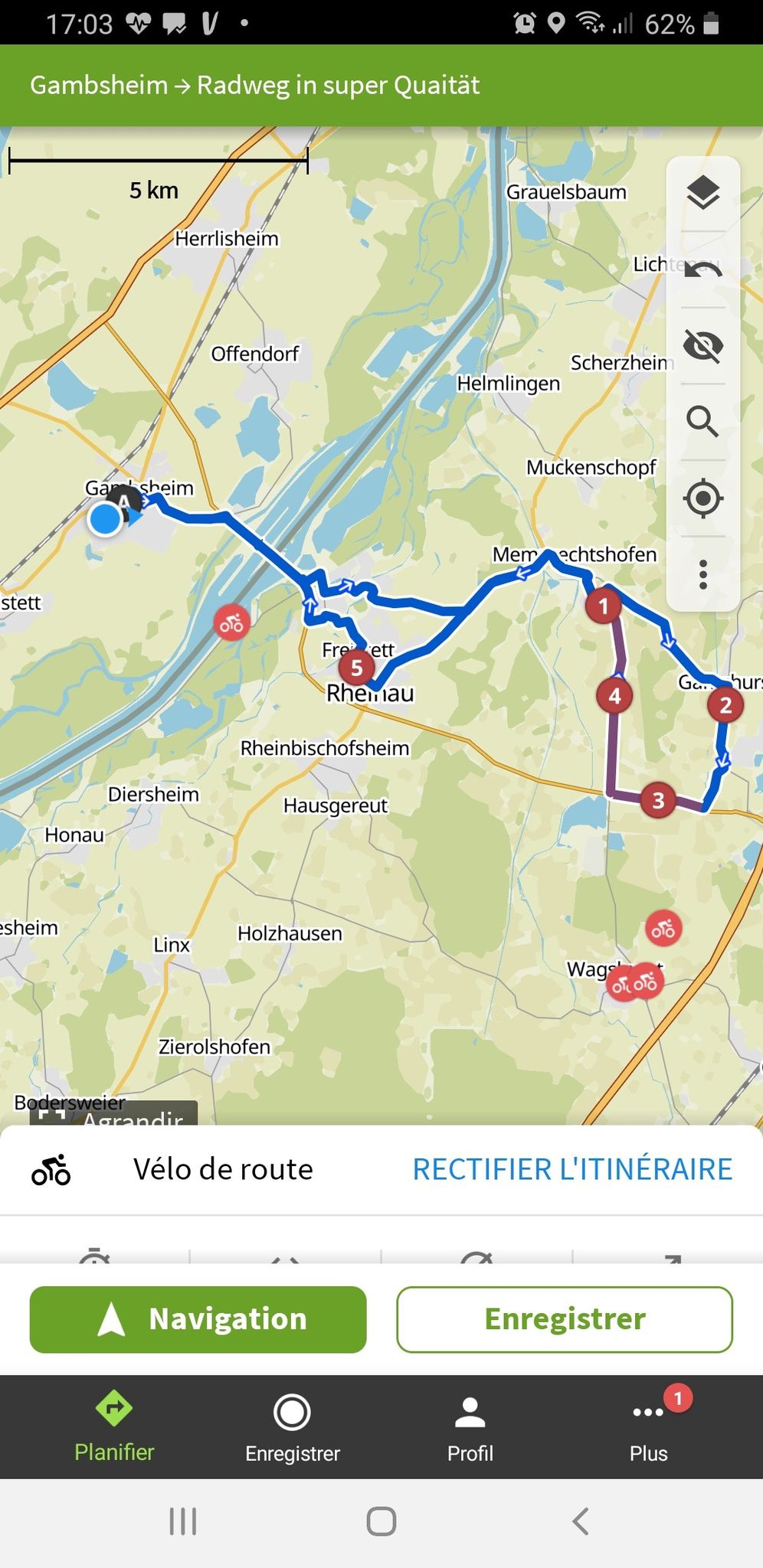Select waypoint 5 near Rheinau
This screenshot has height=1568, width=763.
coord(356,668)
